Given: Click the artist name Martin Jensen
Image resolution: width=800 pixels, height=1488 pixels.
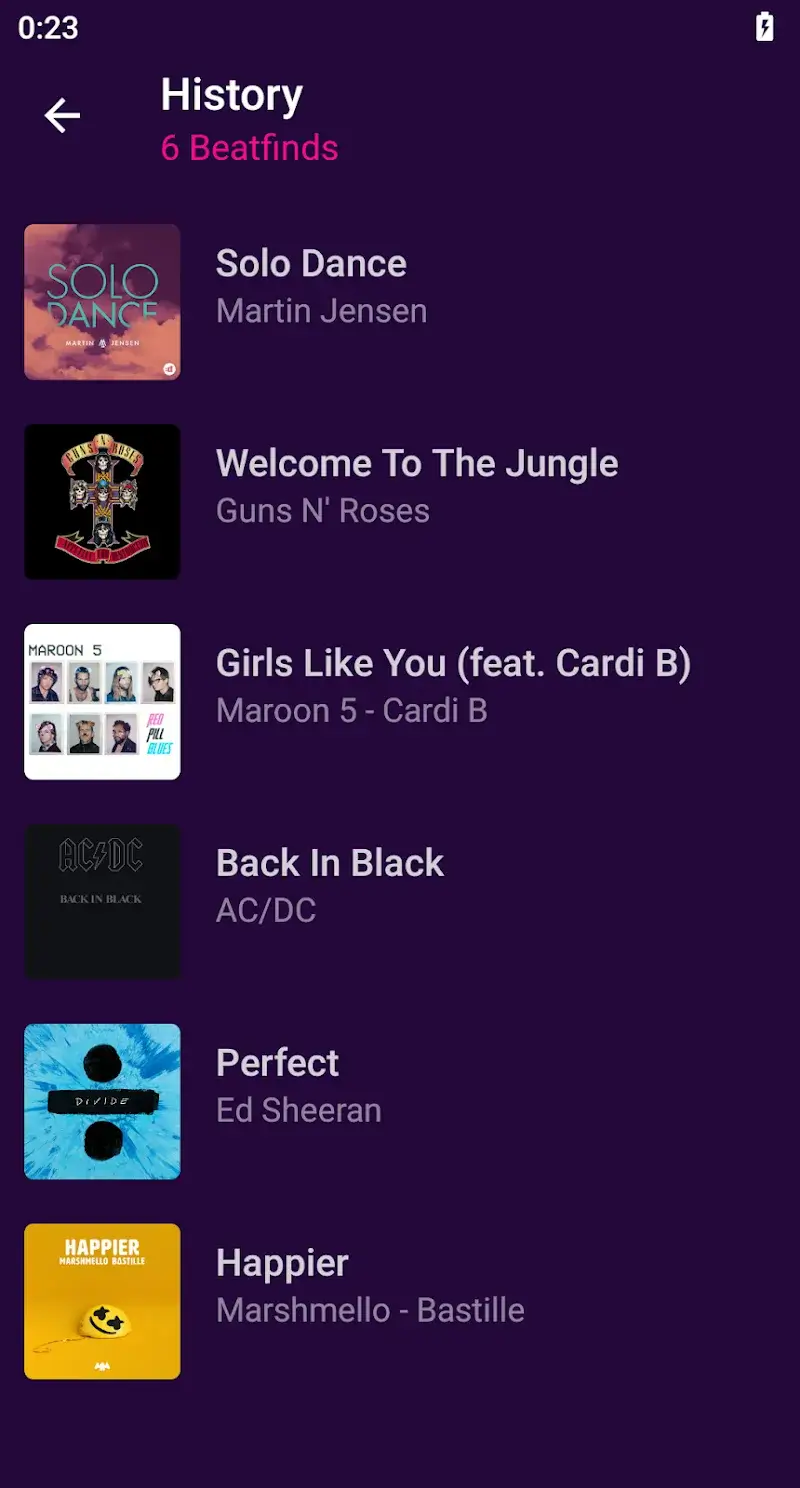Looking at the screenshot, I should pos(321,311).
